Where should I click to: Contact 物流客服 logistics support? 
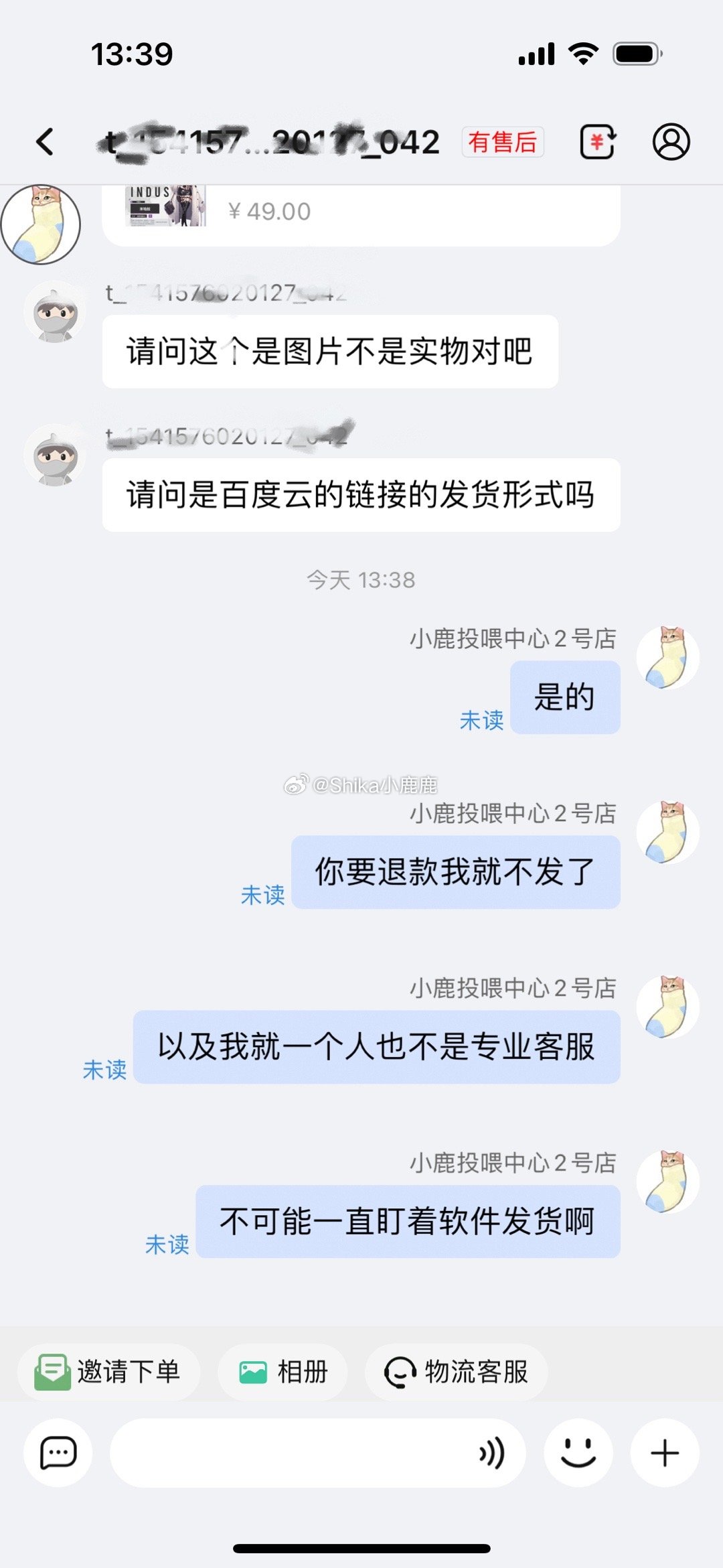point(457,1372)
